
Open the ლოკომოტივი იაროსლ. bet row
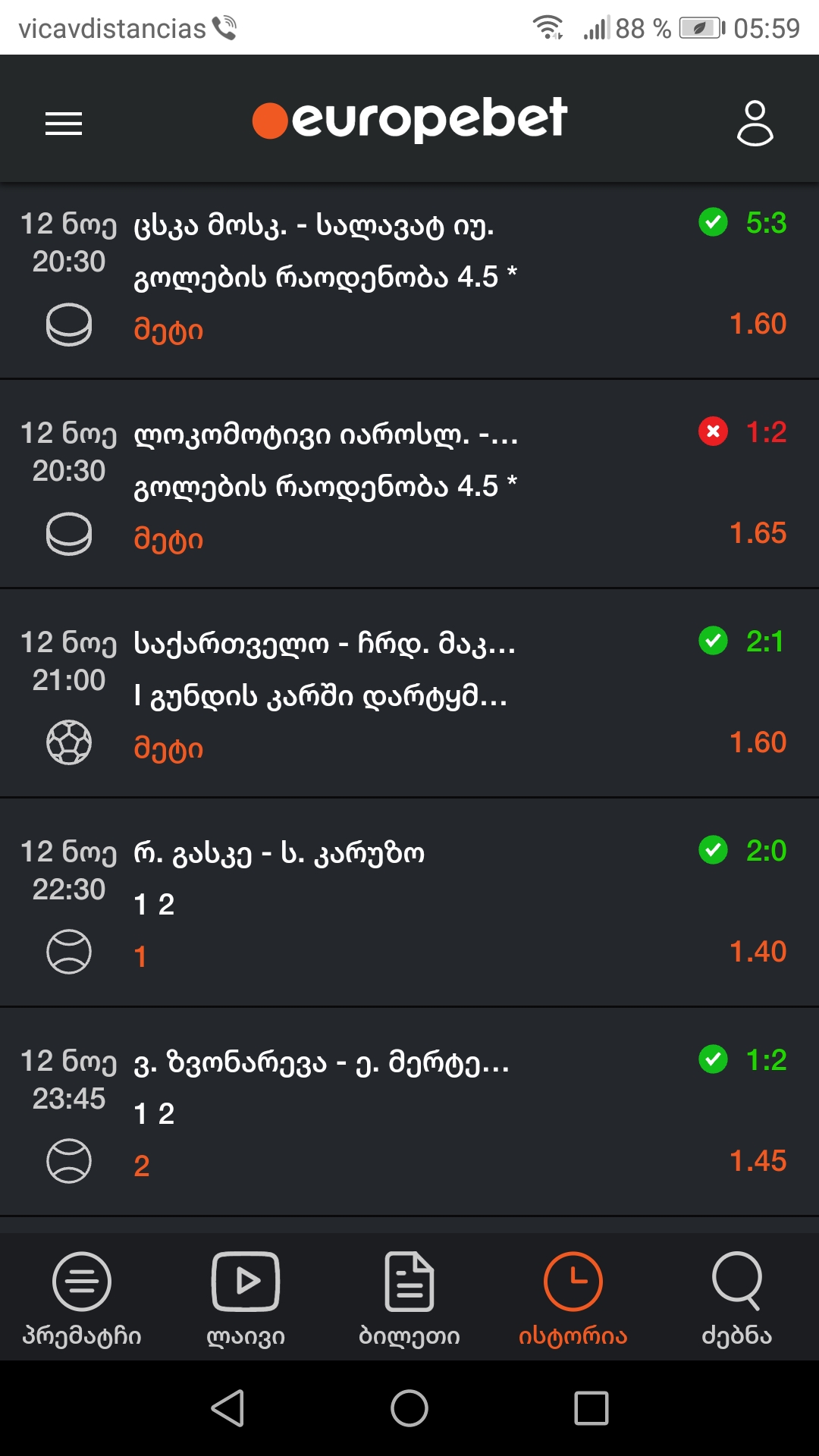click(x=409, y=485)
